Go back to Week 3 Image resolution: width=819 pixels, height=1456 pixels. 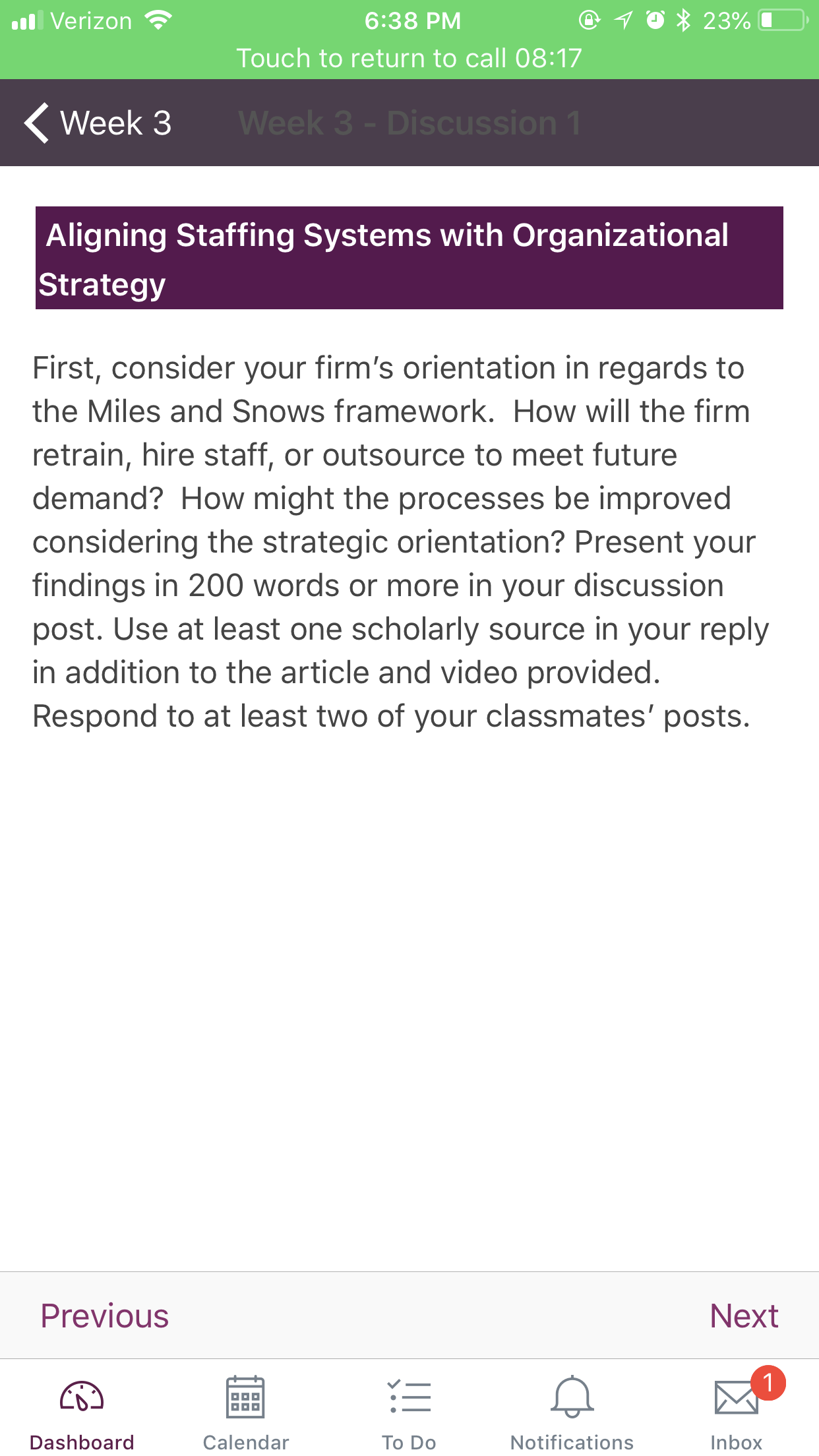[x=98, y=123]
